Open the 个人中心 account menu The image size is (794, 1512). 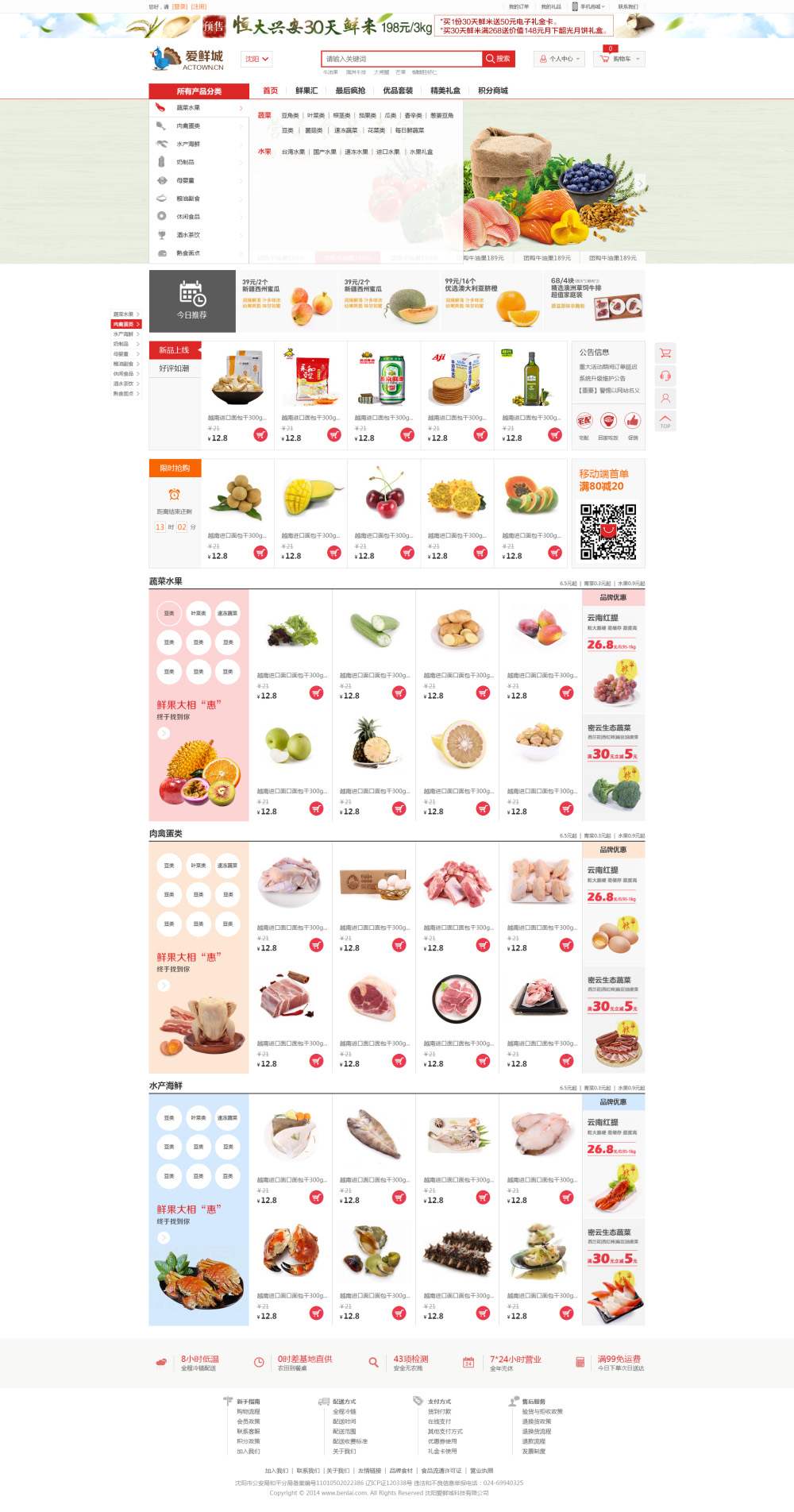pos(561,59)
